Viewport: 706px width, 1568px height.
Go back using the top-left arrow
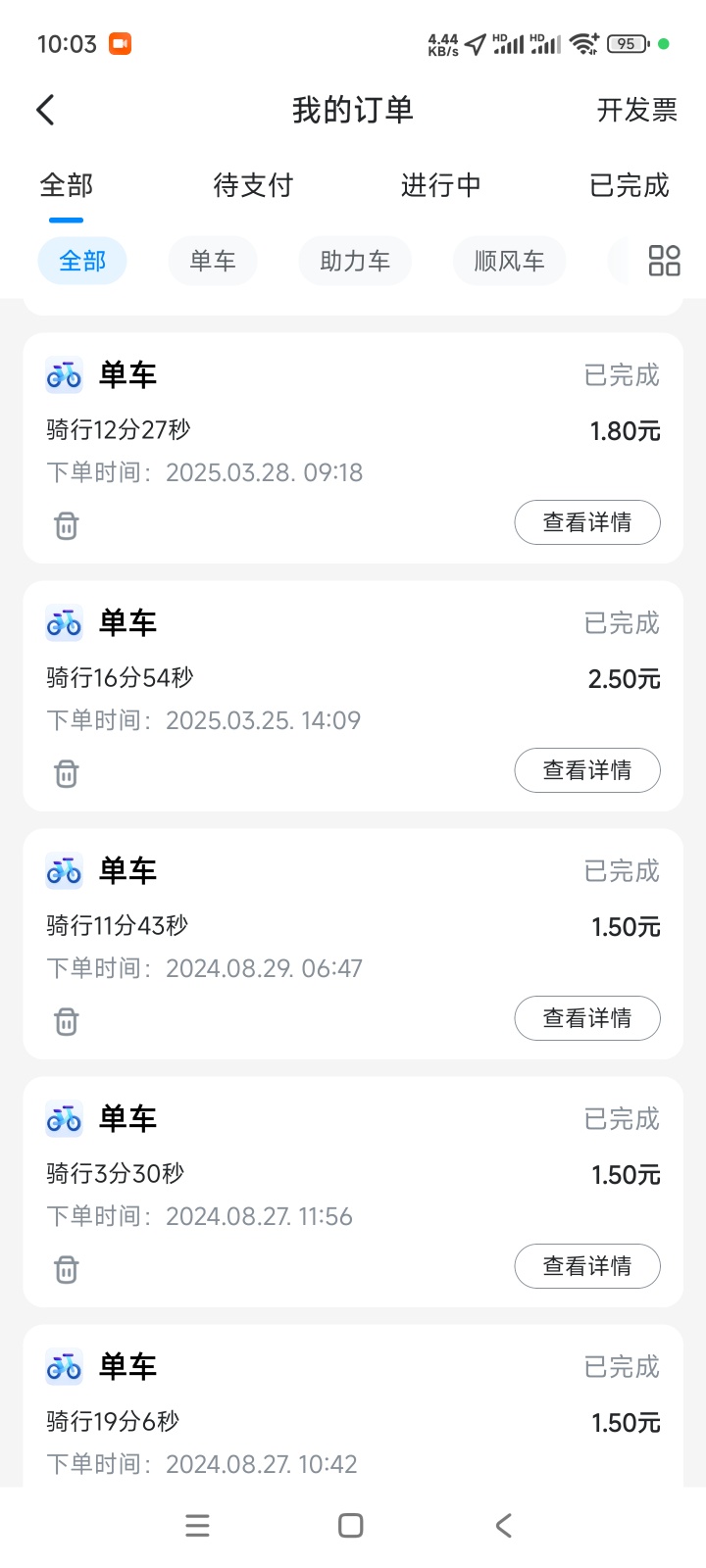pos(46,110)
